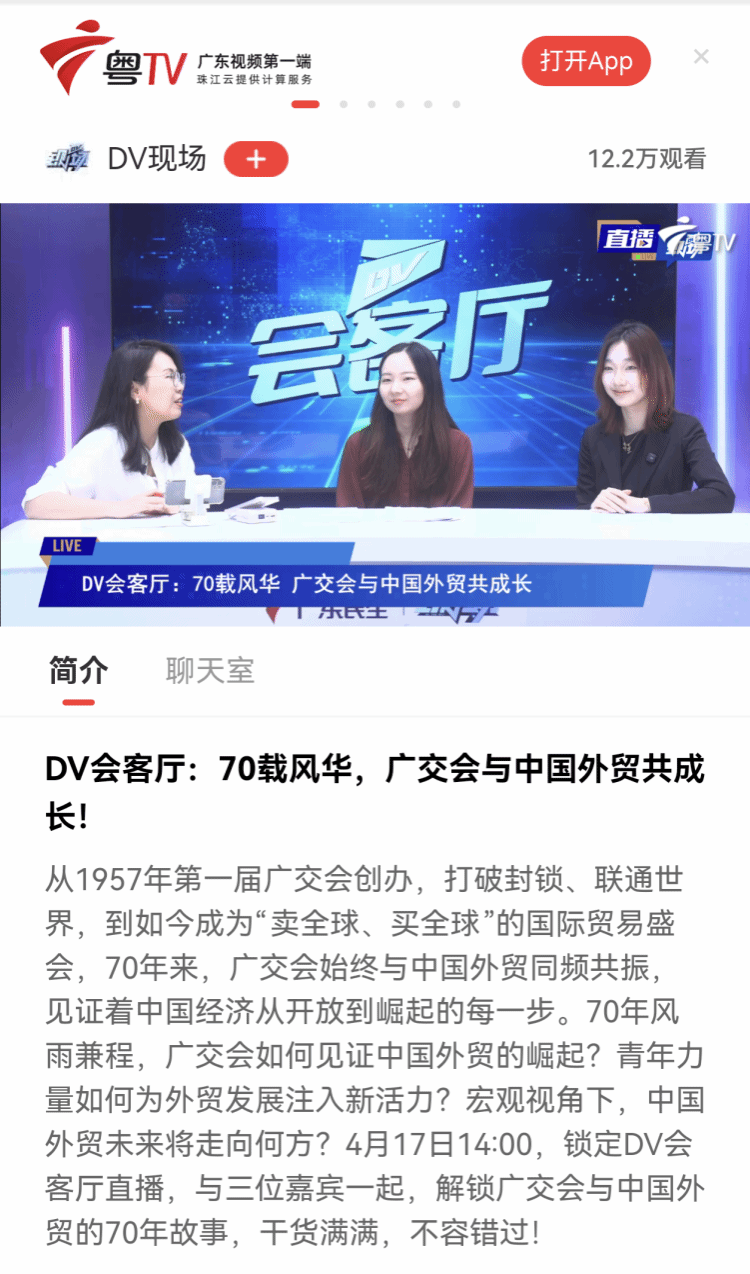Select the 简介 tab
Screen dimensions: 750x1274
click(78, 671)
